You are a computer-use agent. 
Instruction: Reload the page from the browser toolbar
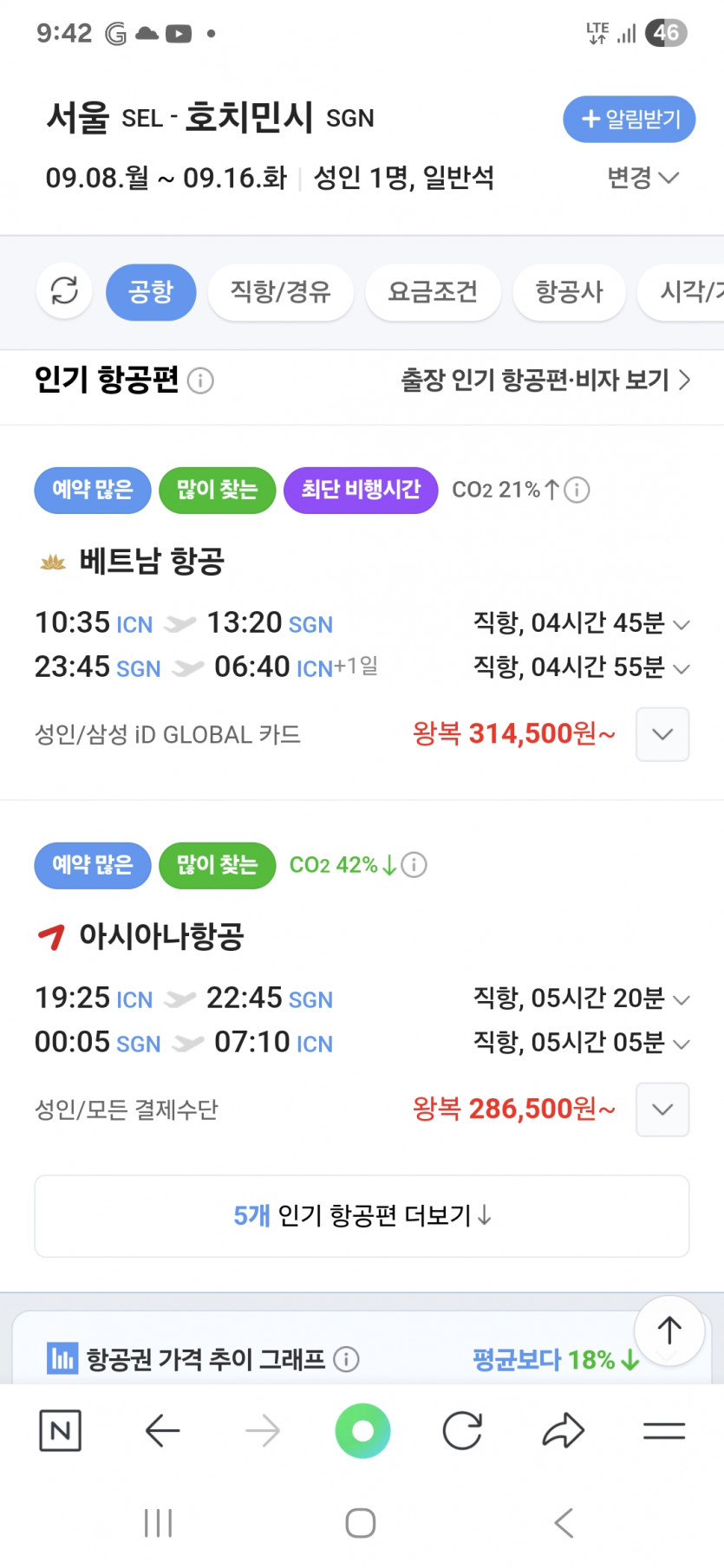(462, 1430)
